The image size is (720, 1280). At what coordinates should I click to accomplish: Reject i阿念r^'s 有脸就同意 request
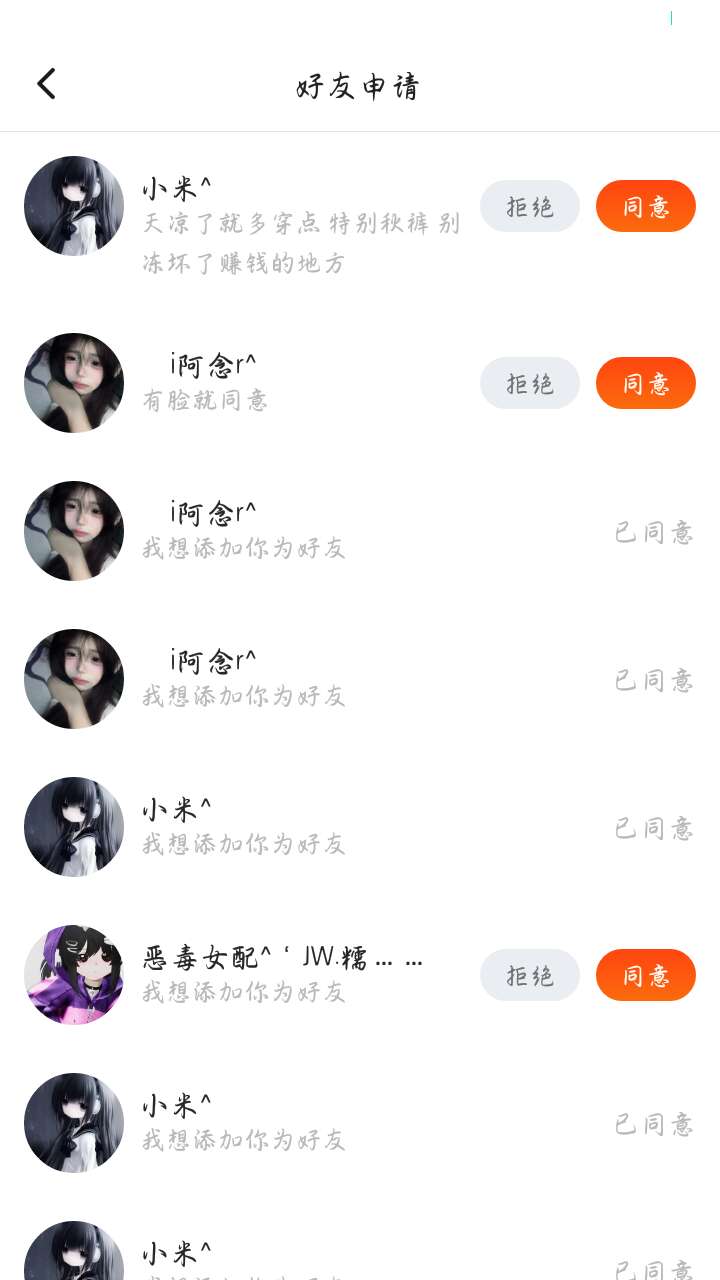tap(530, 383)
